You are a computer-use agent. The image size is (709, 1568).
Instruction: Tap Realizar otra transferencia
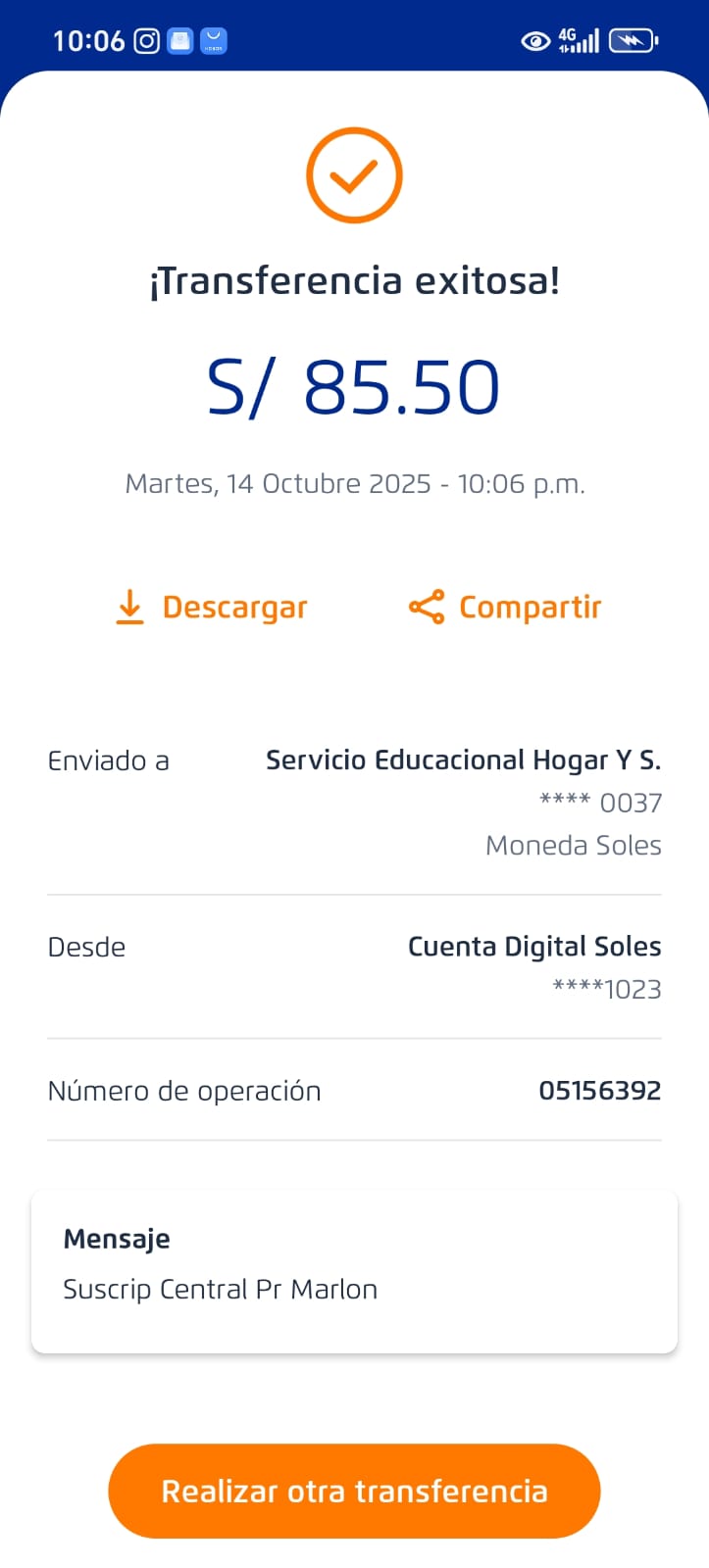tap(354, 1491)
